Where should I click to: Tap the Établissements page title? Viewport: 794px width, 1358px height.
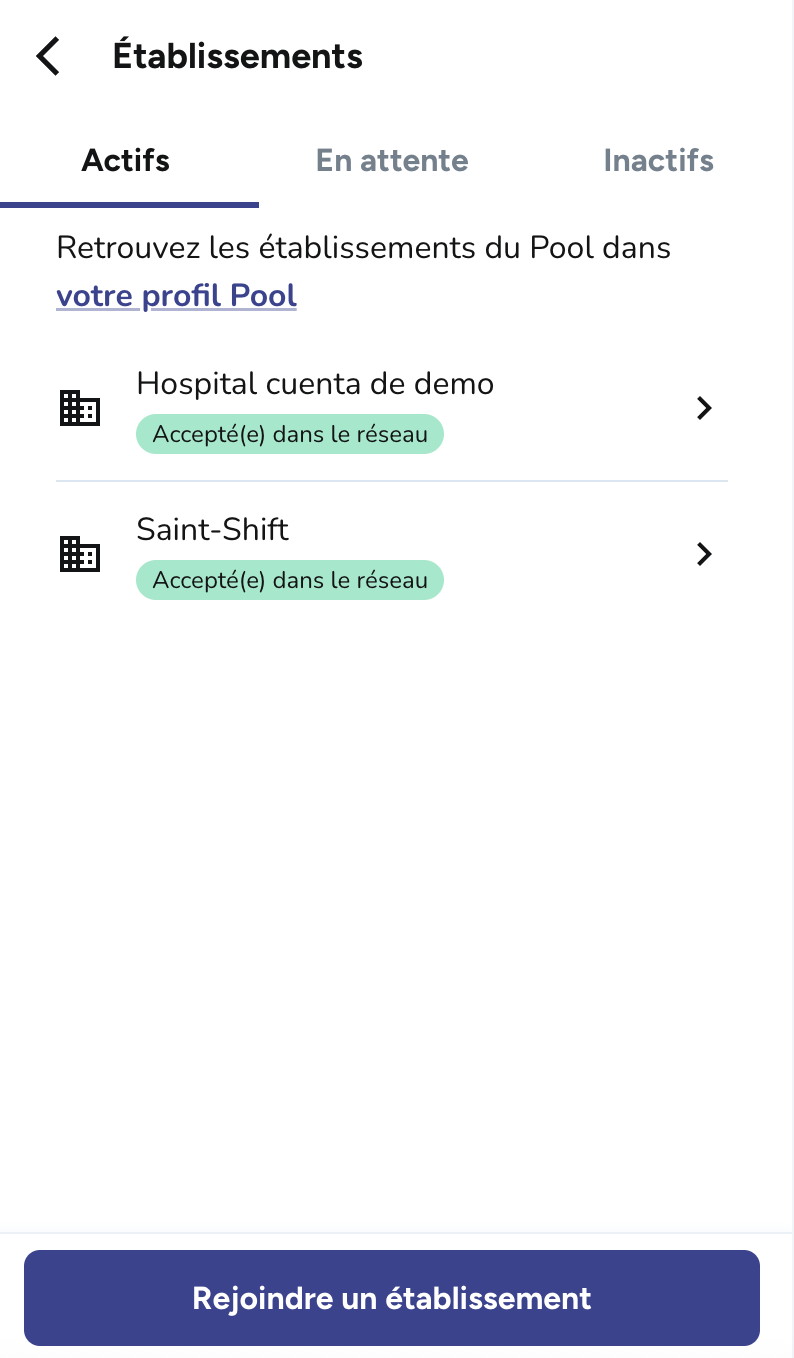[237, 56]
